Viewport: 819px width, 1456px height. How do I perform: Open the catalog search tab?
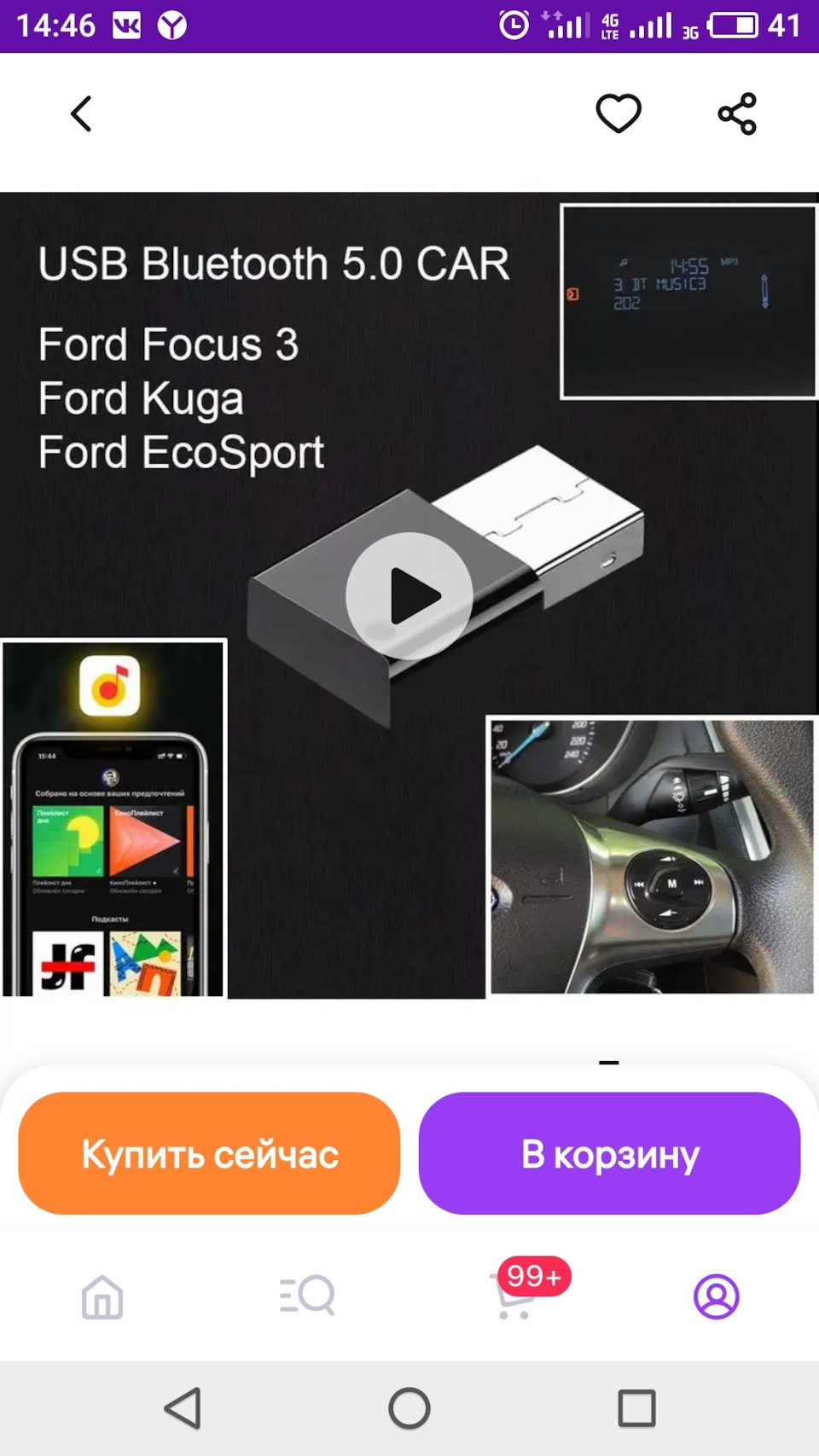(307, 1296)
